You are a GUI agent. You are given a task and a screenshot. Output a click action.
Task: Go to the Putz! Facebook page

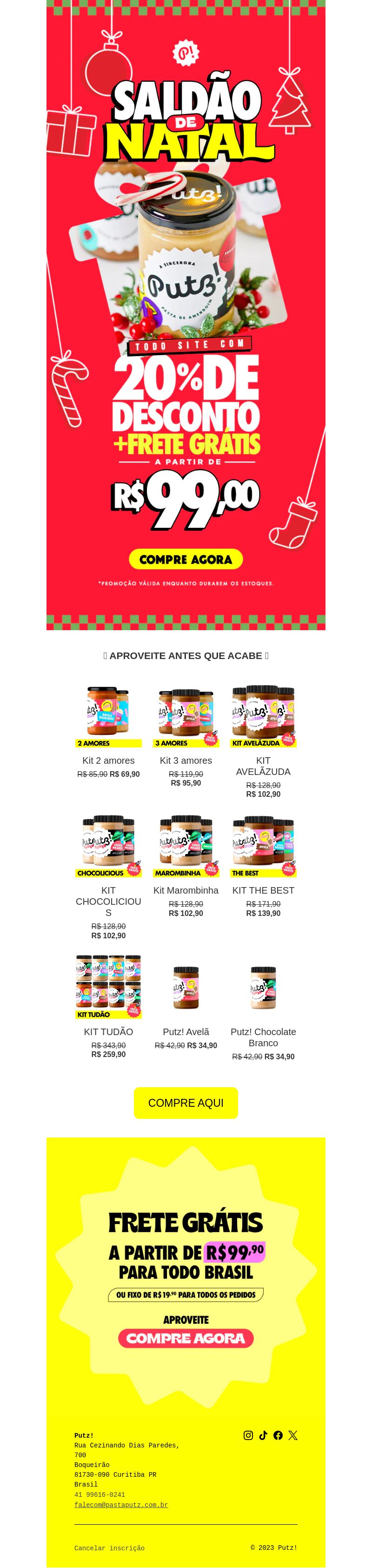coord(278,1435)
